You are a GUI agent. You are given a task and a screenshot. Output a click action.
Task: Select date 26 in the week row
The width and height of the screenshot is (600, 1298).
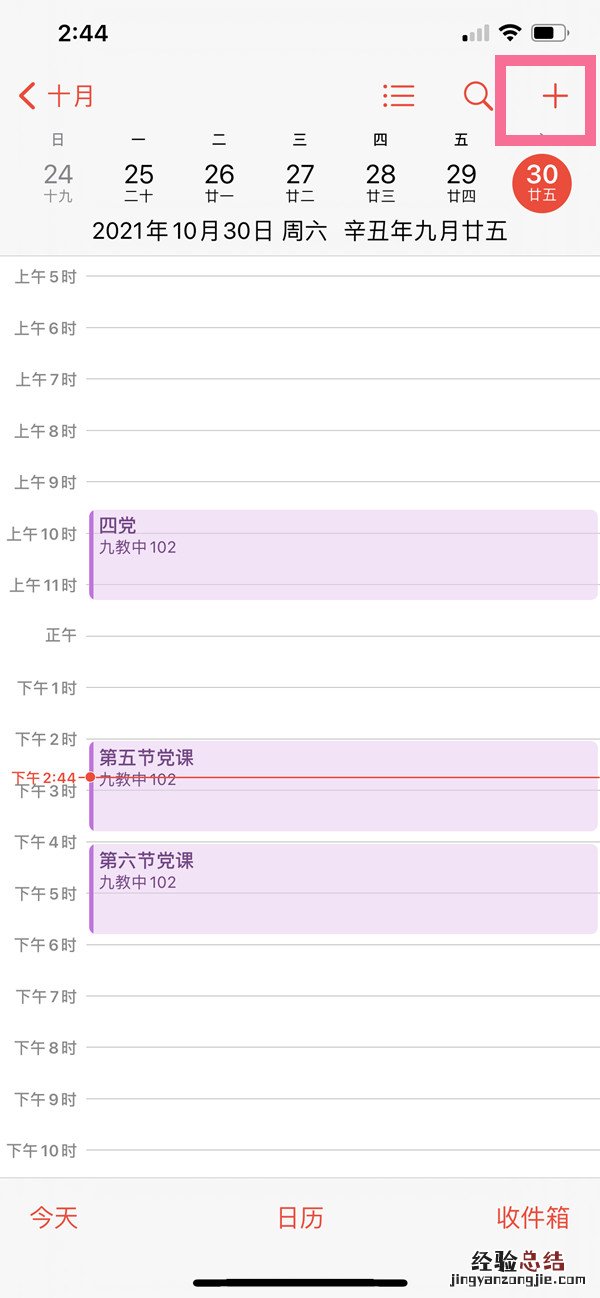219,182
